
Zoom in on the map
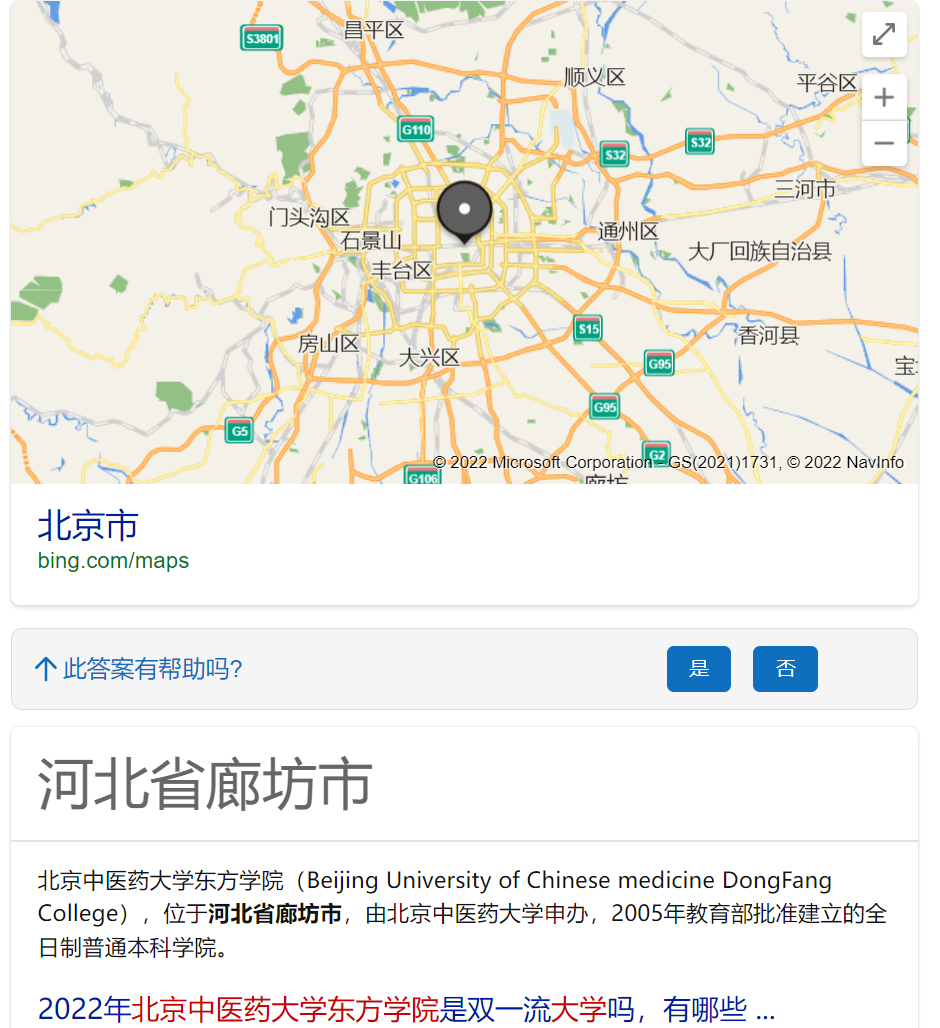(x=883, y=96)
